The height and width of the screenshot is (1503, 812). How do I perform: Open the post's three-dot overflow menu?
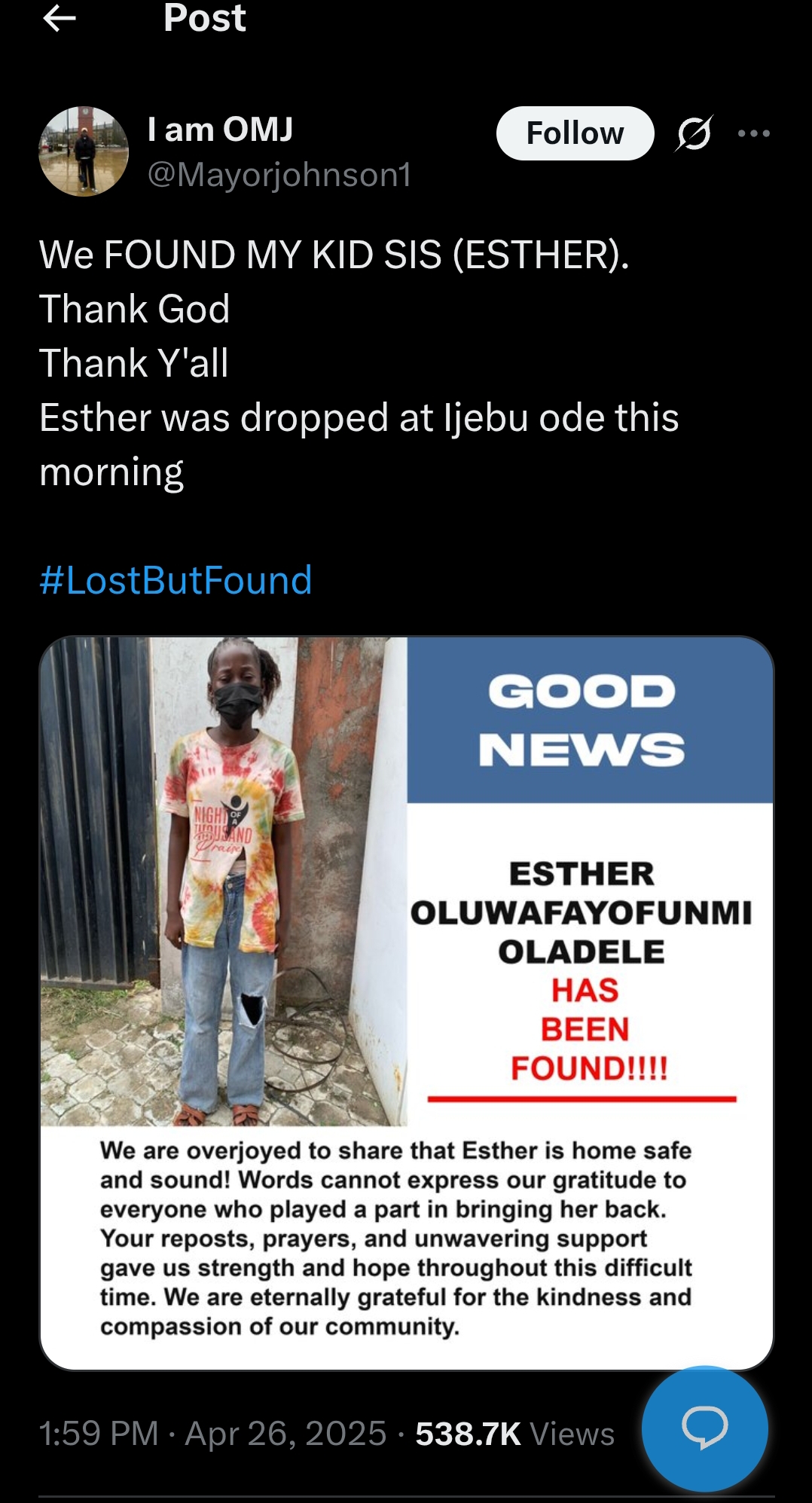click(753, 133)
